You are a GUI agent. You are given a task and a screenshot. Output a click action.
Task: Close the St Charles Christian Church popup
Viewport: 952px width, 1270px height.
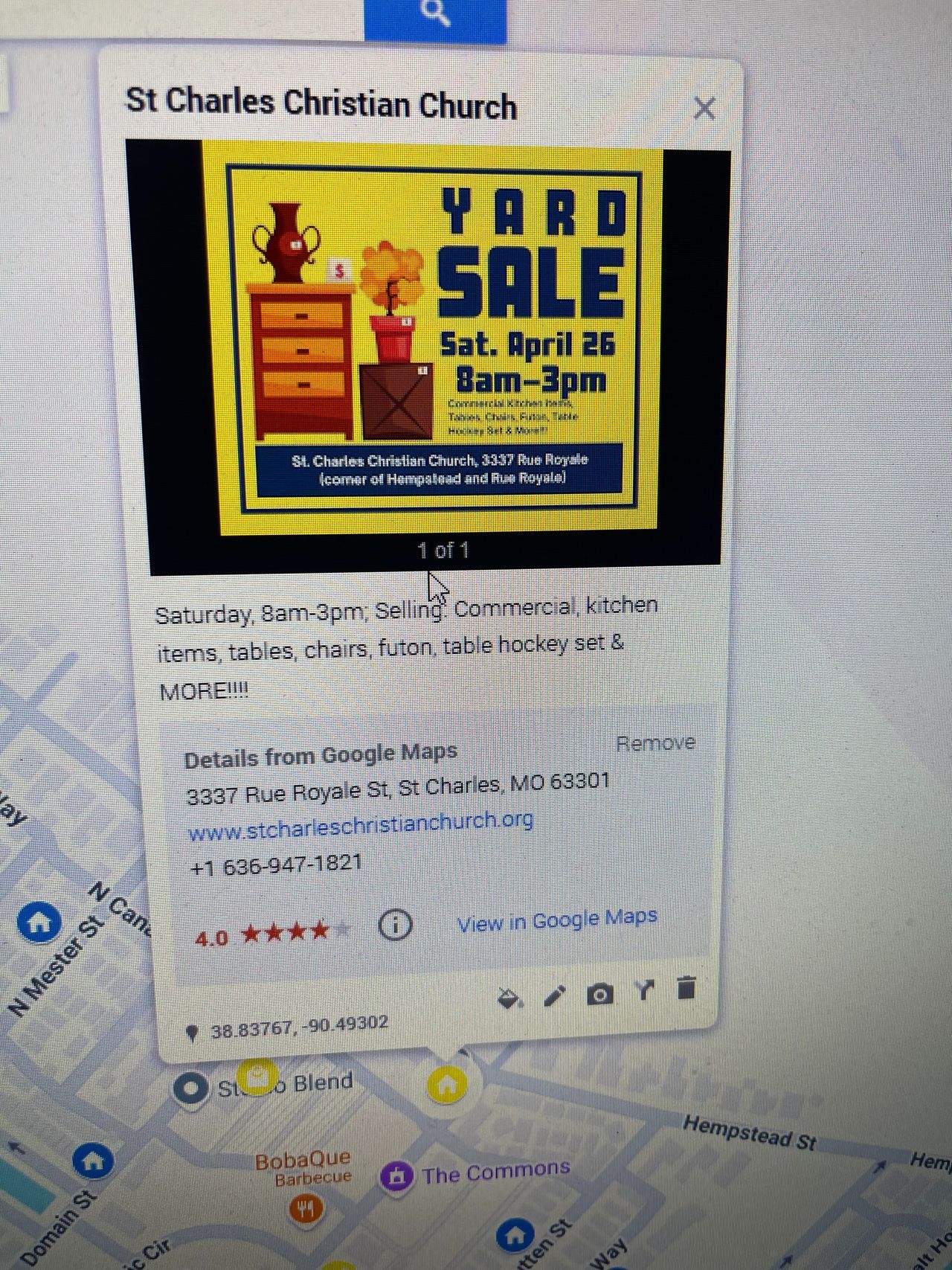704,109
